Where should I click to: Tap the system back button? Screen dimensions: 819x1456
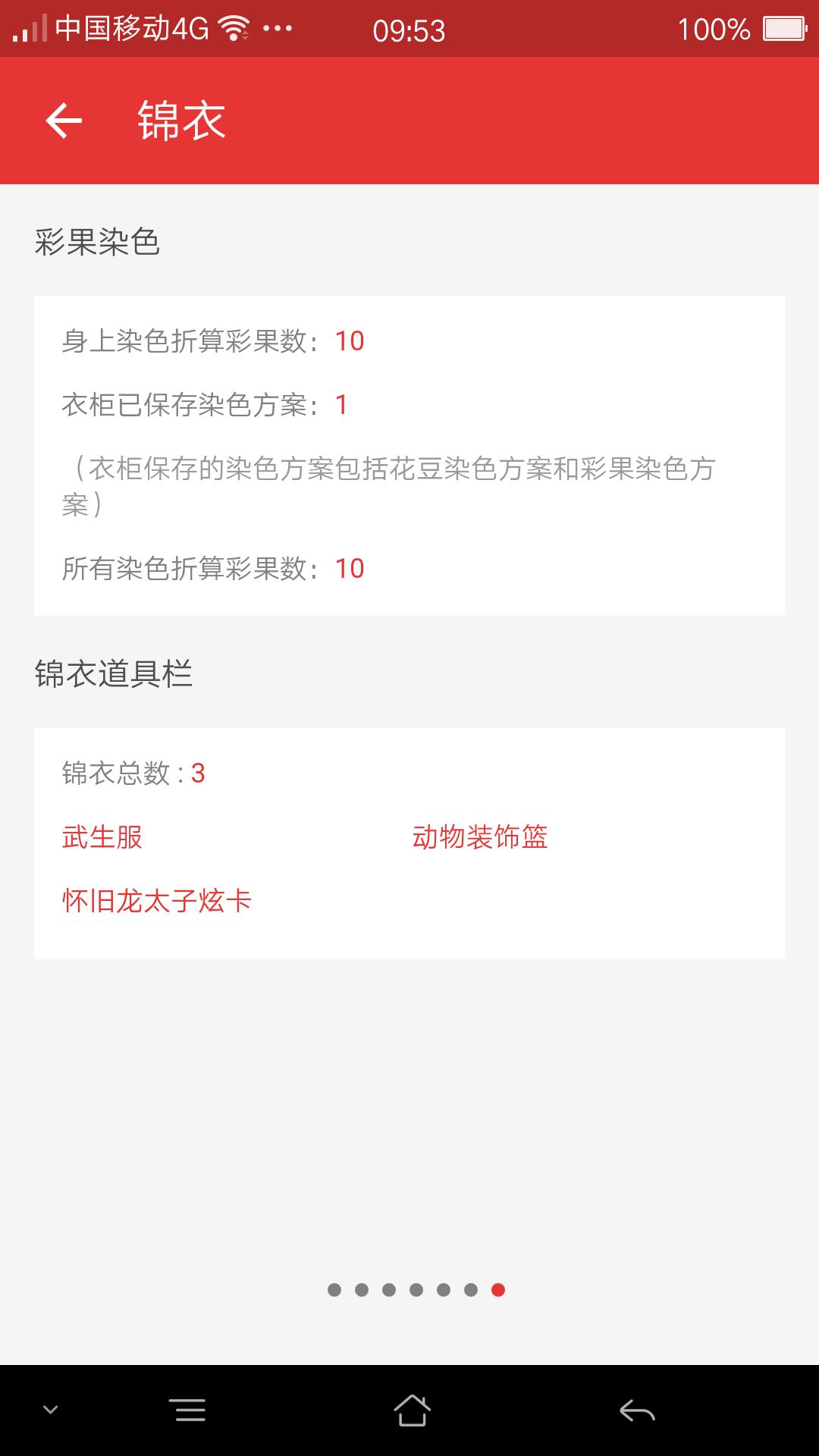click(x=637, y=1410)
